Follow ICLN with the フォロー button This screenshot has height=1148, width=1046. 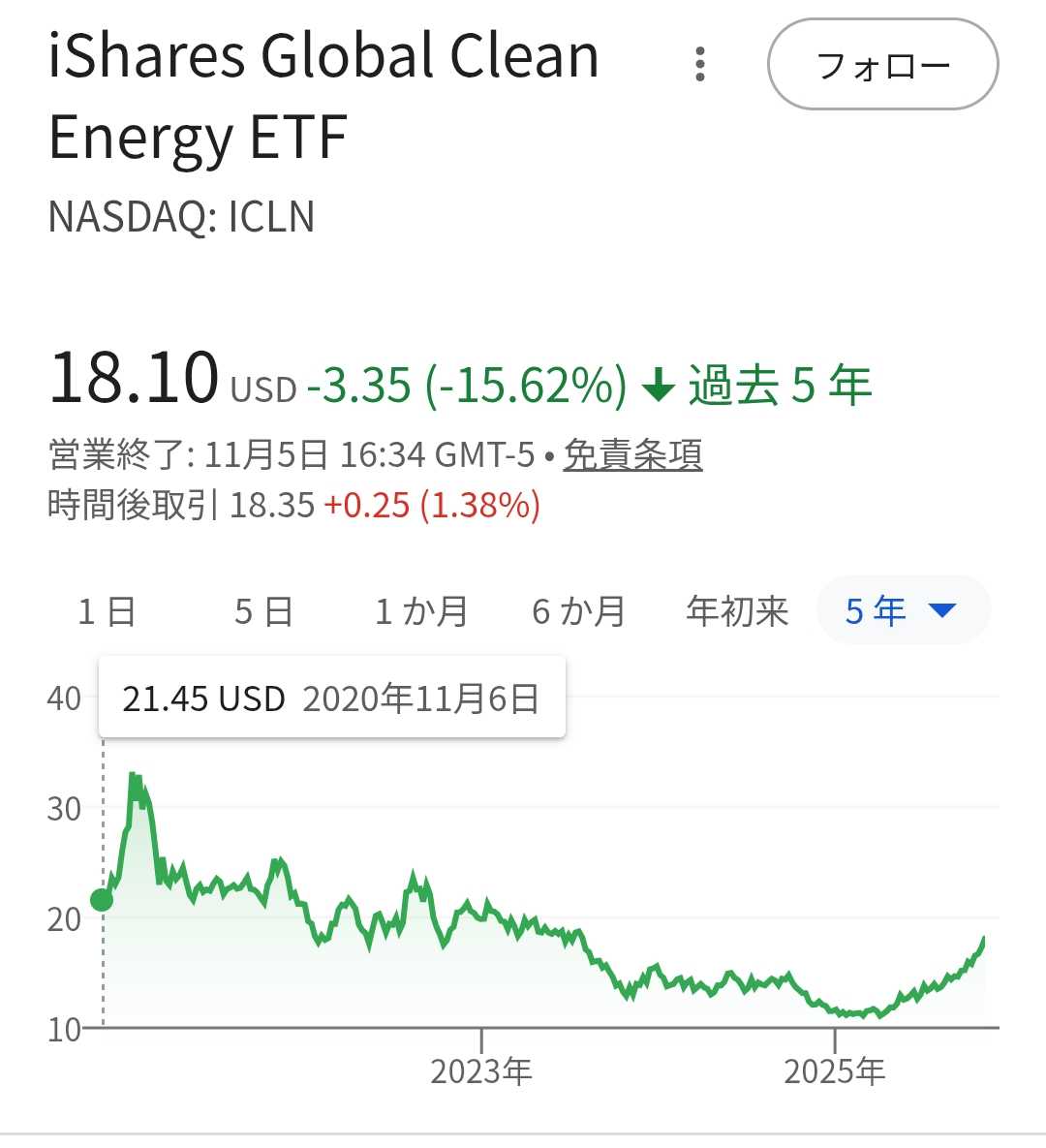coord(882,65)
